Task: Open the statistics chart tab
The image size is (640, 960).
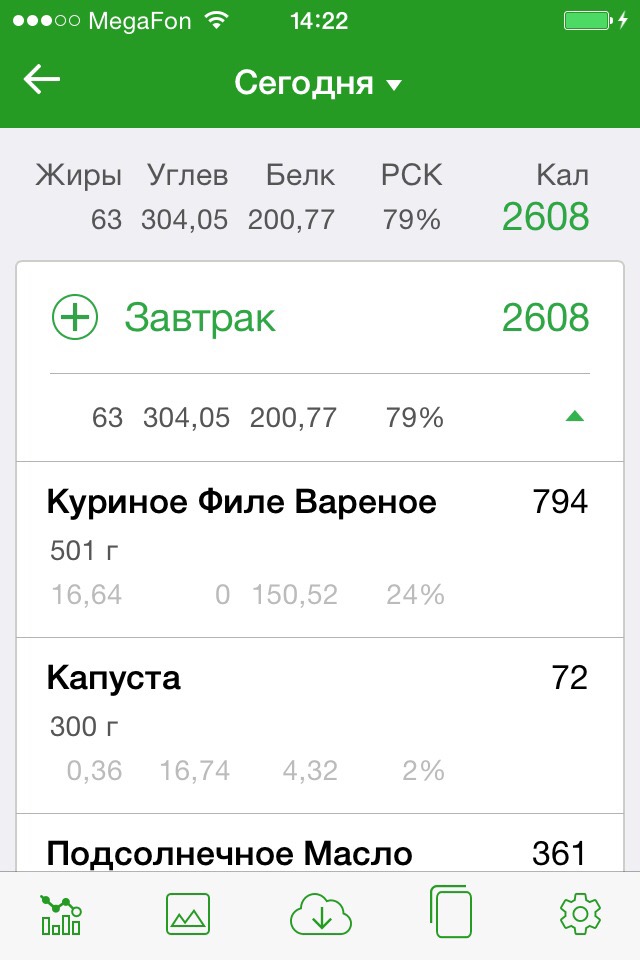Action: coord(61,914)
